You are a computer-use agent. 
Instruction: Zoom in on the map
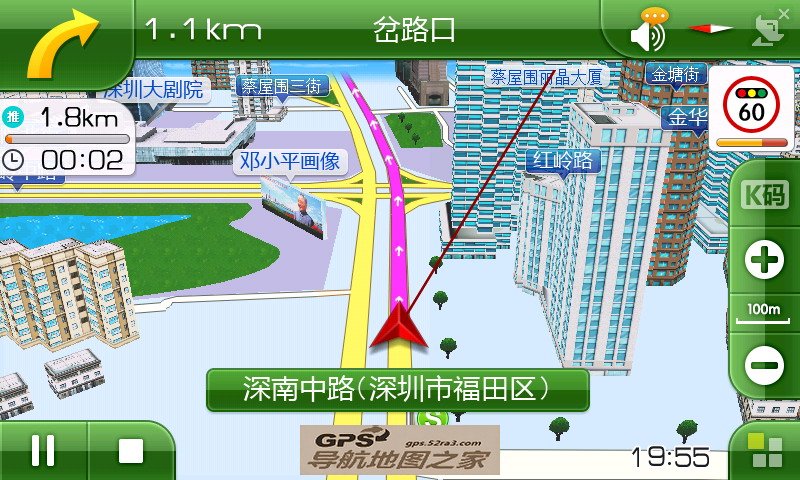point(765,262)
